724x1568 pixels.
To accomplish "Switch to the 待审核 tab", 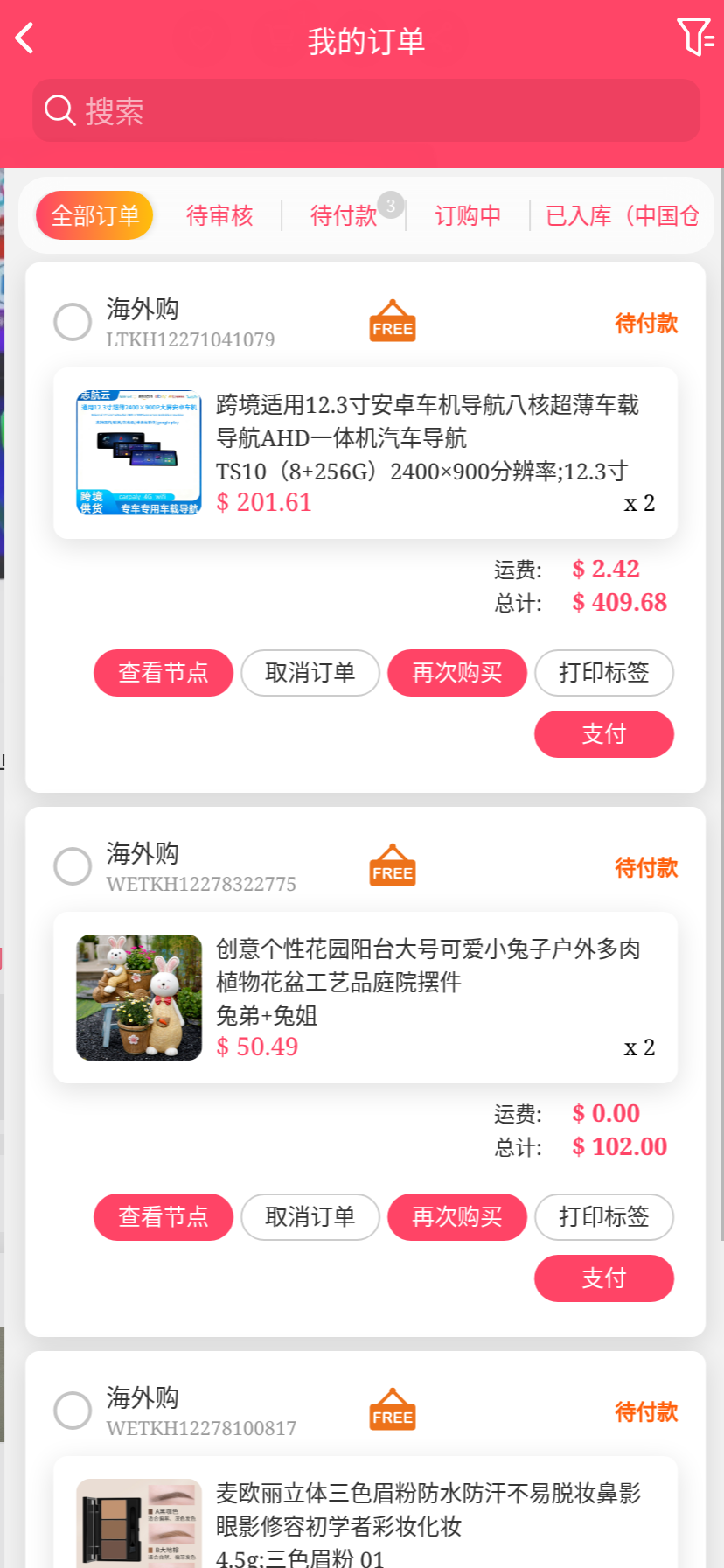I will (x=219, y=215).
